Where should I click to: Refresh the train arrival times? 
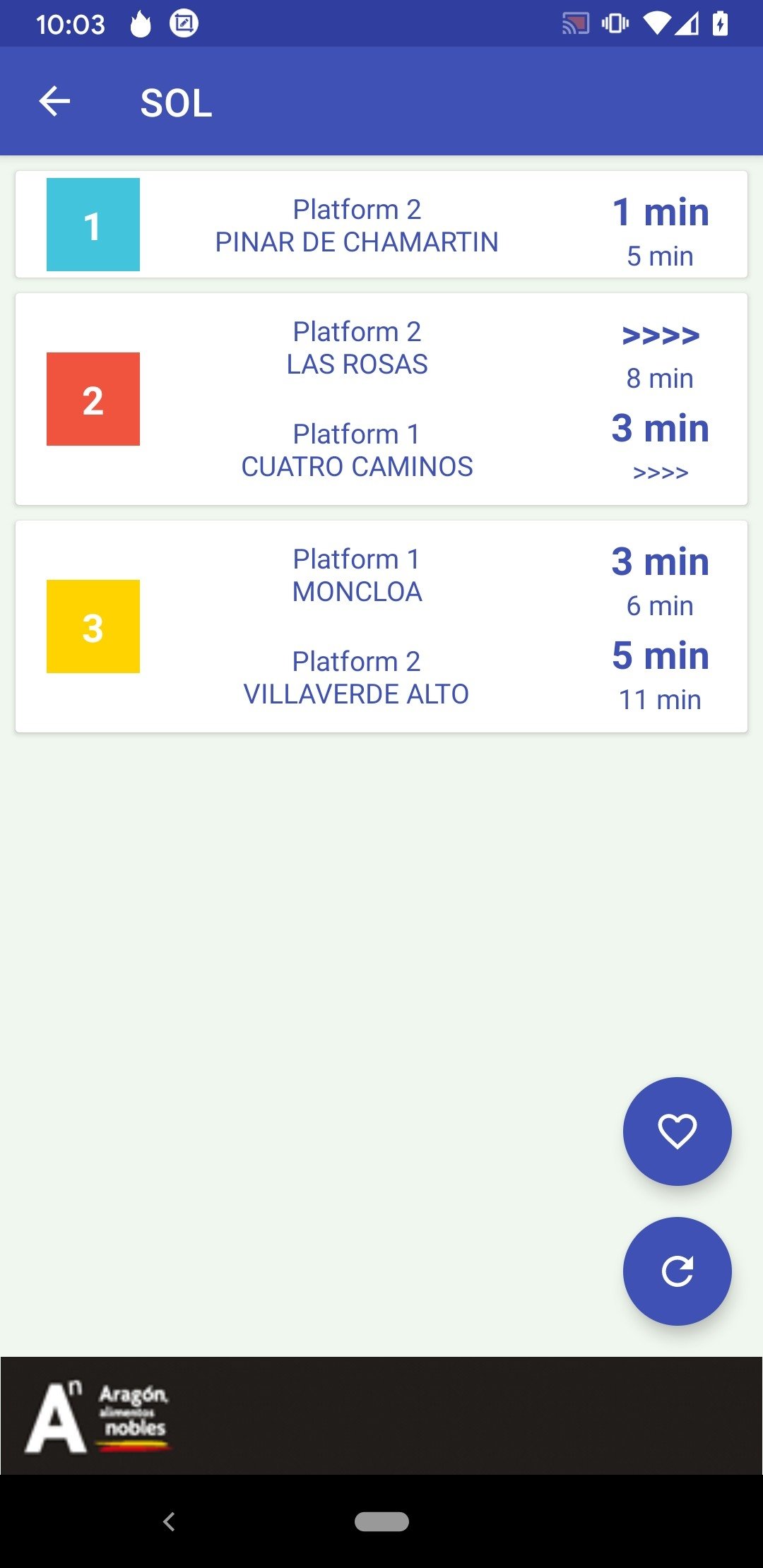pos(677,1271)
